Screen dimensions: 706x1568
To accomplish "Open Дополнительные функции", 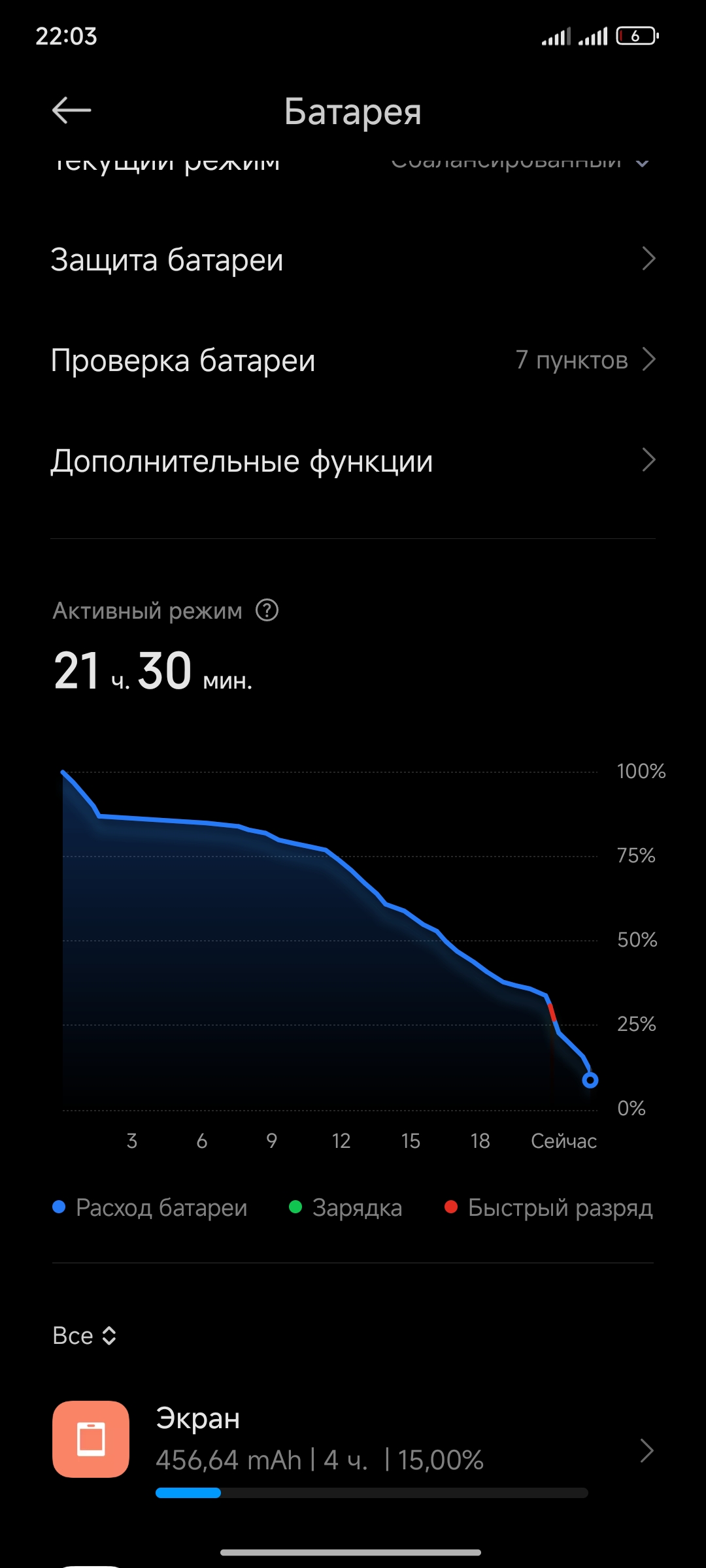I will pos(353,461).
